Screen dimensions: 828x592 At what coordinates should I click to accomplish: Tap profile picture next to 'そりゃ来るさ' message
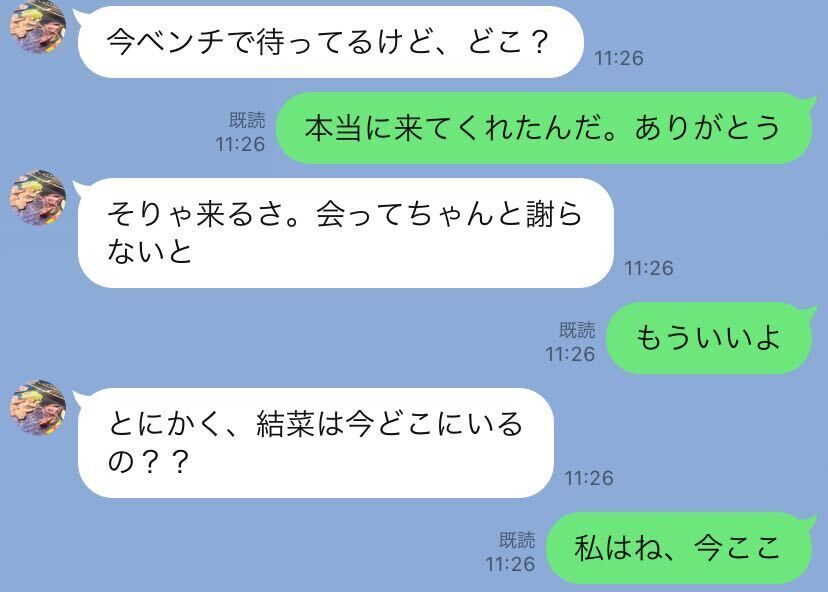pos(37,198)
